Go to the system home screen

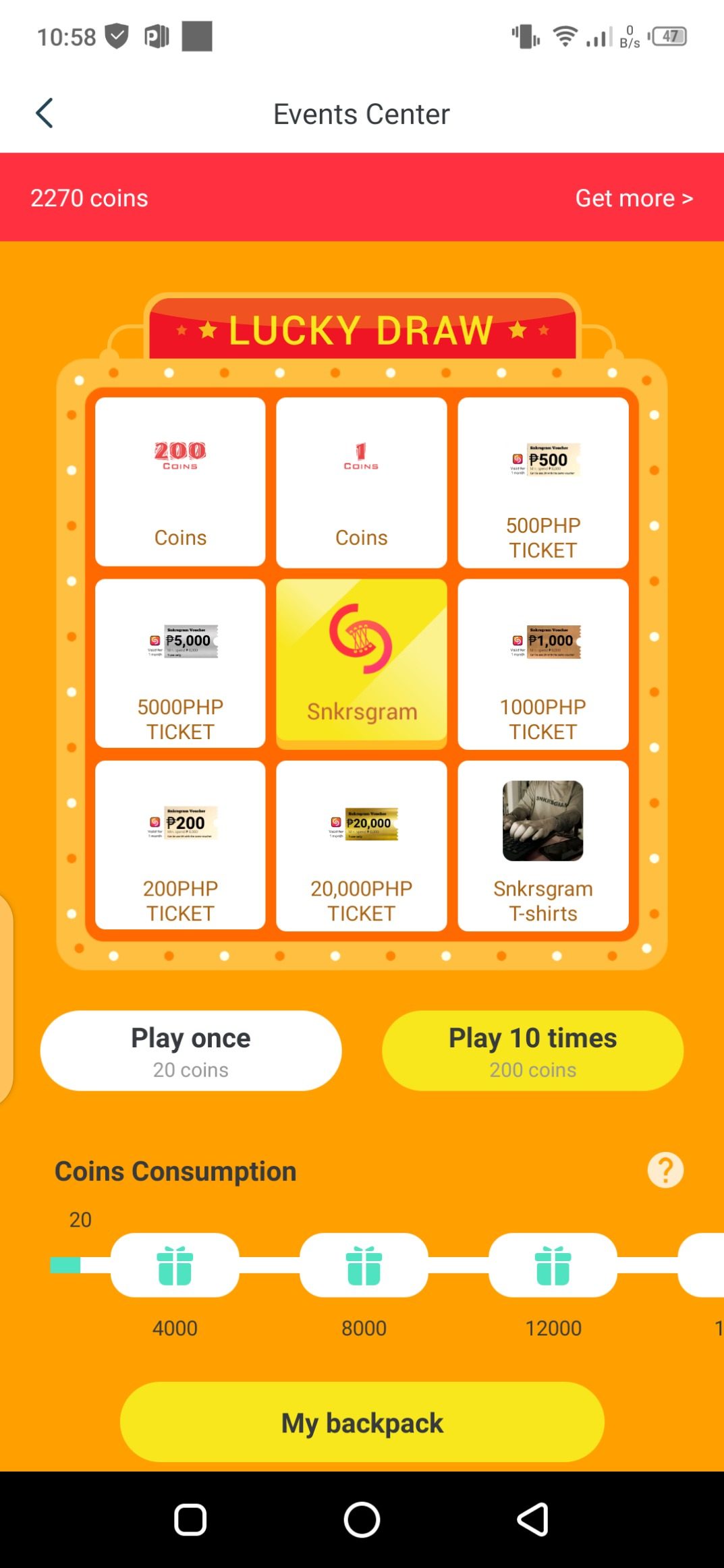coord(362,1520)
